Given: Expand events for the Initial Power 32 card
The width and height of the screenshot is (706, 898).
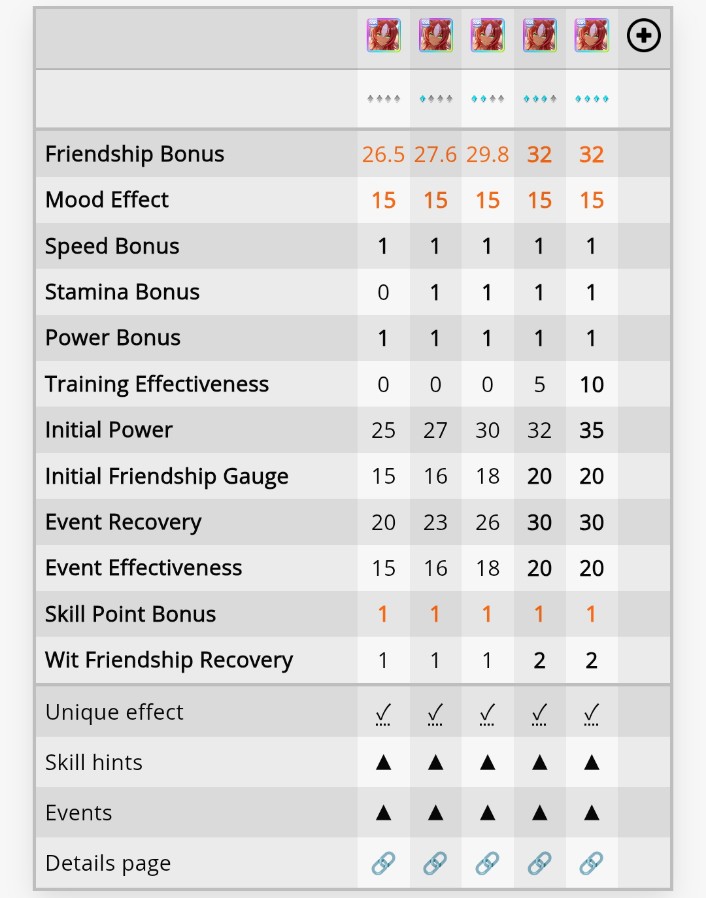Looking at the screenshot, I should 539,812.
